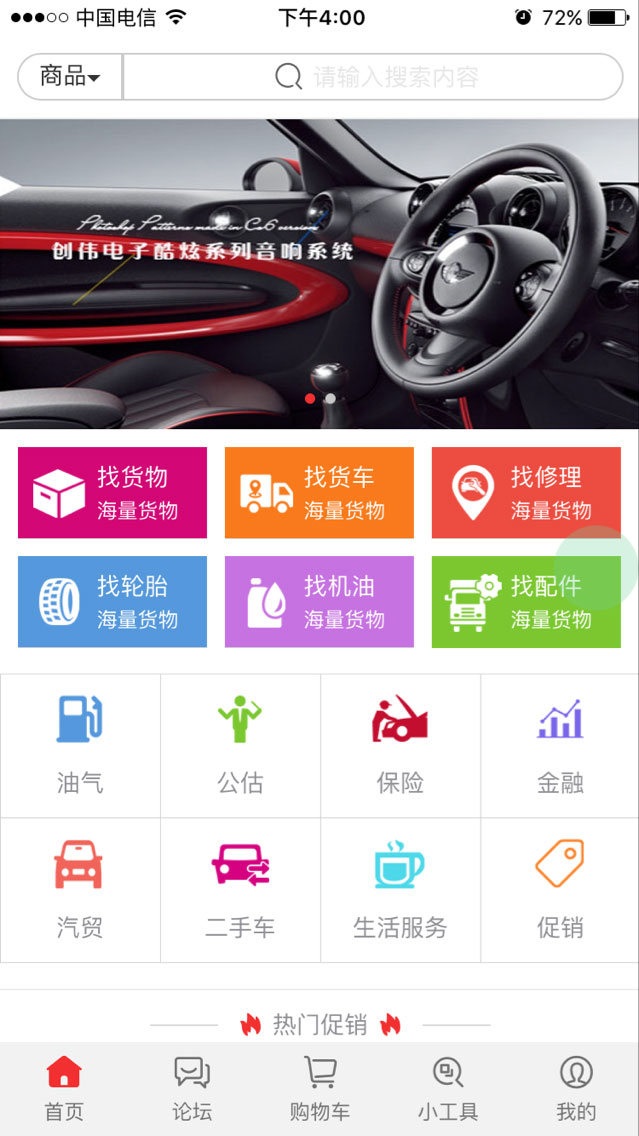Image resolution: width=639 pixels, height=1136 pixels.
Task: View the 促销 promotions category
Action: click(560, 890)
